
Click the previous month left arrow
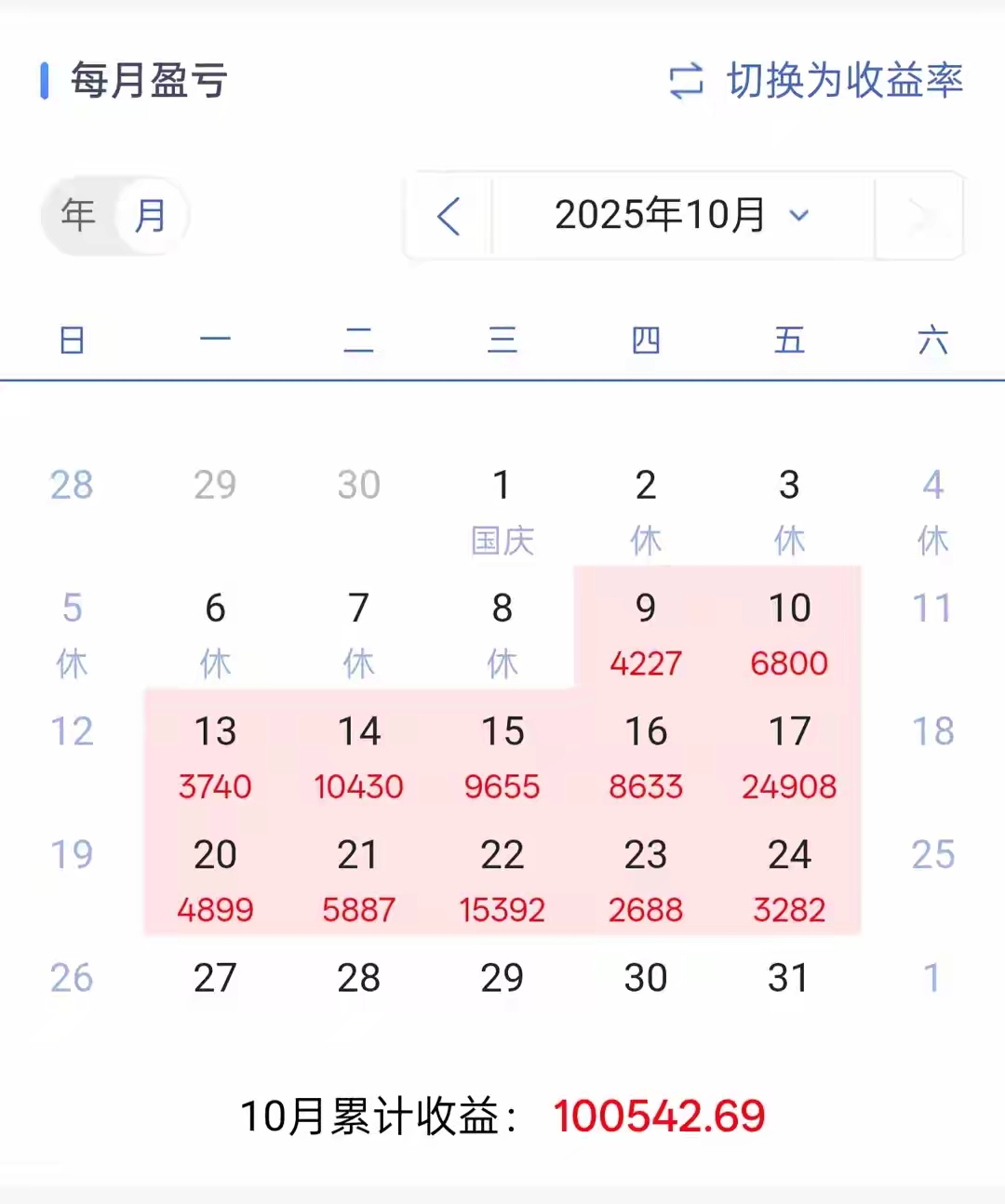(x=449, y=216)
